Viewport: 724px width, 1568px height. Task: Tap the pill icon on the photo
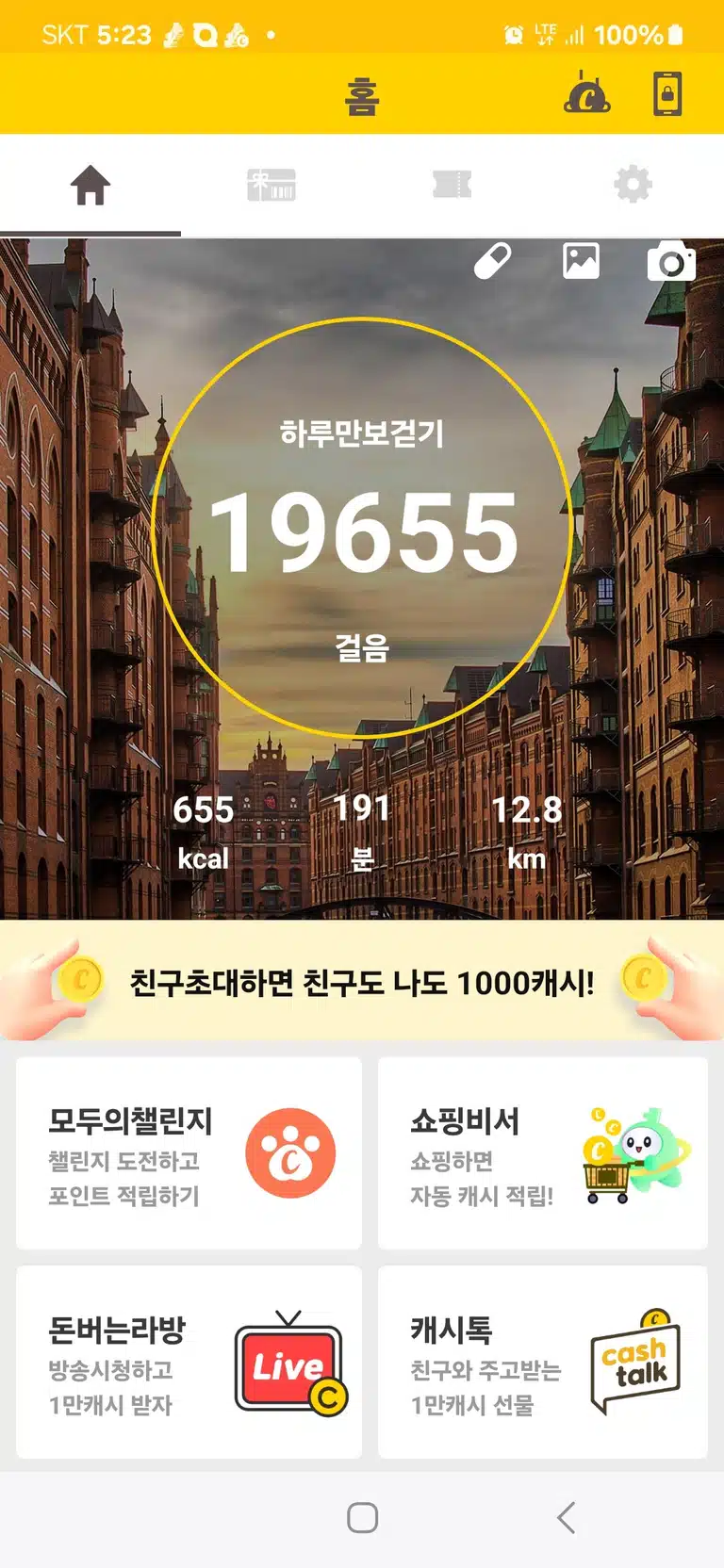coord(492,262)
